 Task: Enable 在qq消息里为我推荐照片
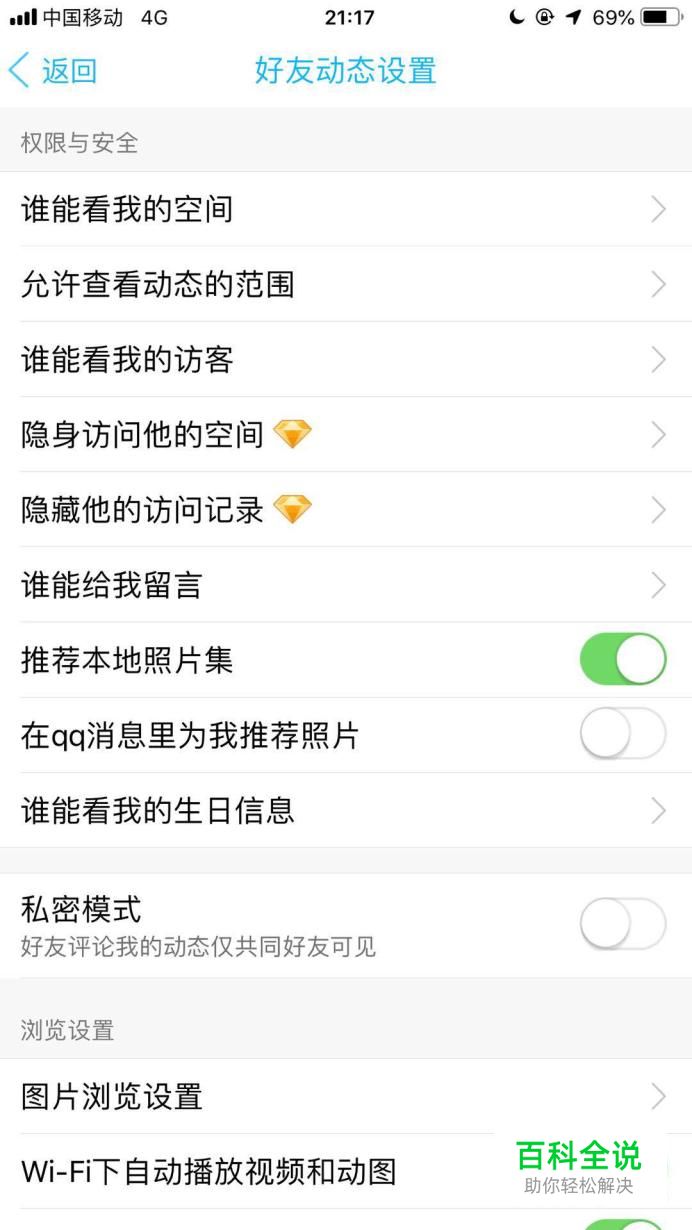coord(623,734)
